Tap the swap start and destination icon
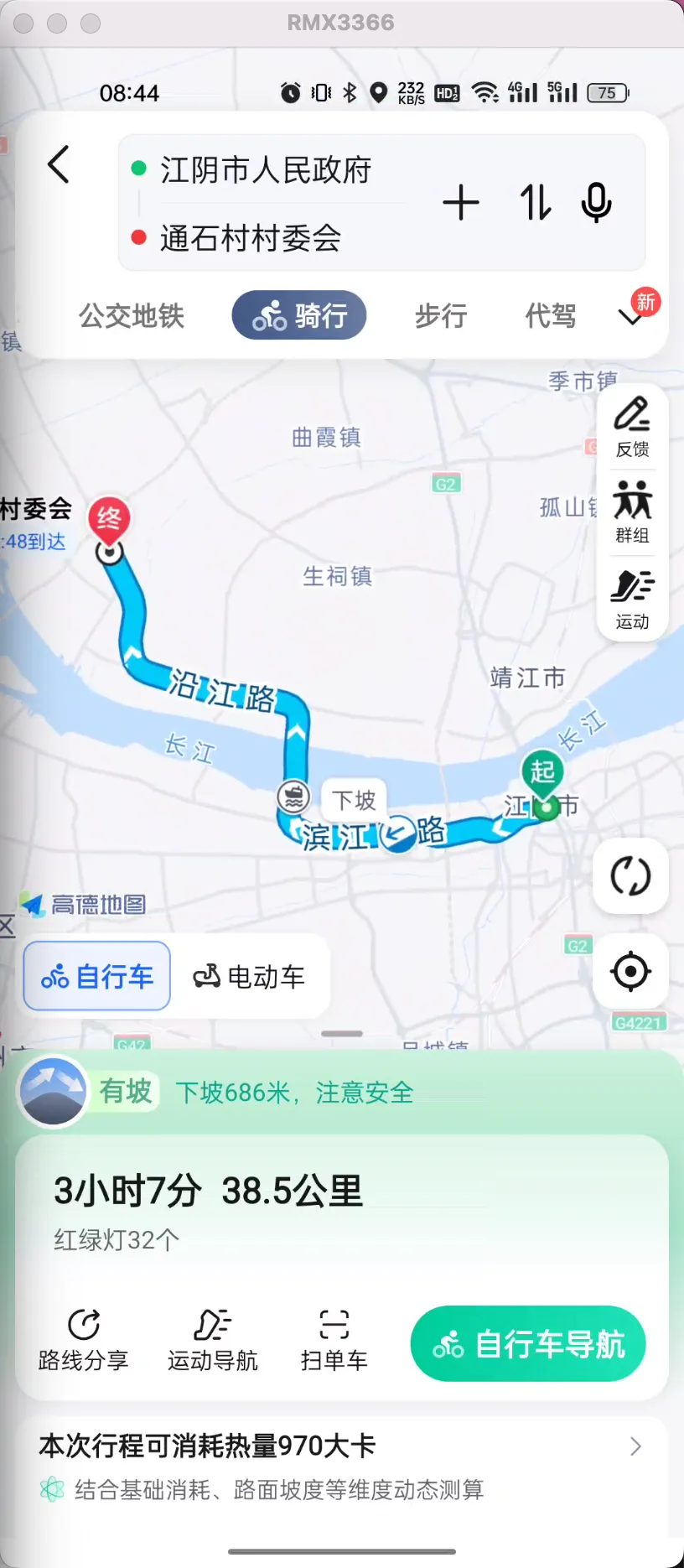 click(x=534, y=202)
